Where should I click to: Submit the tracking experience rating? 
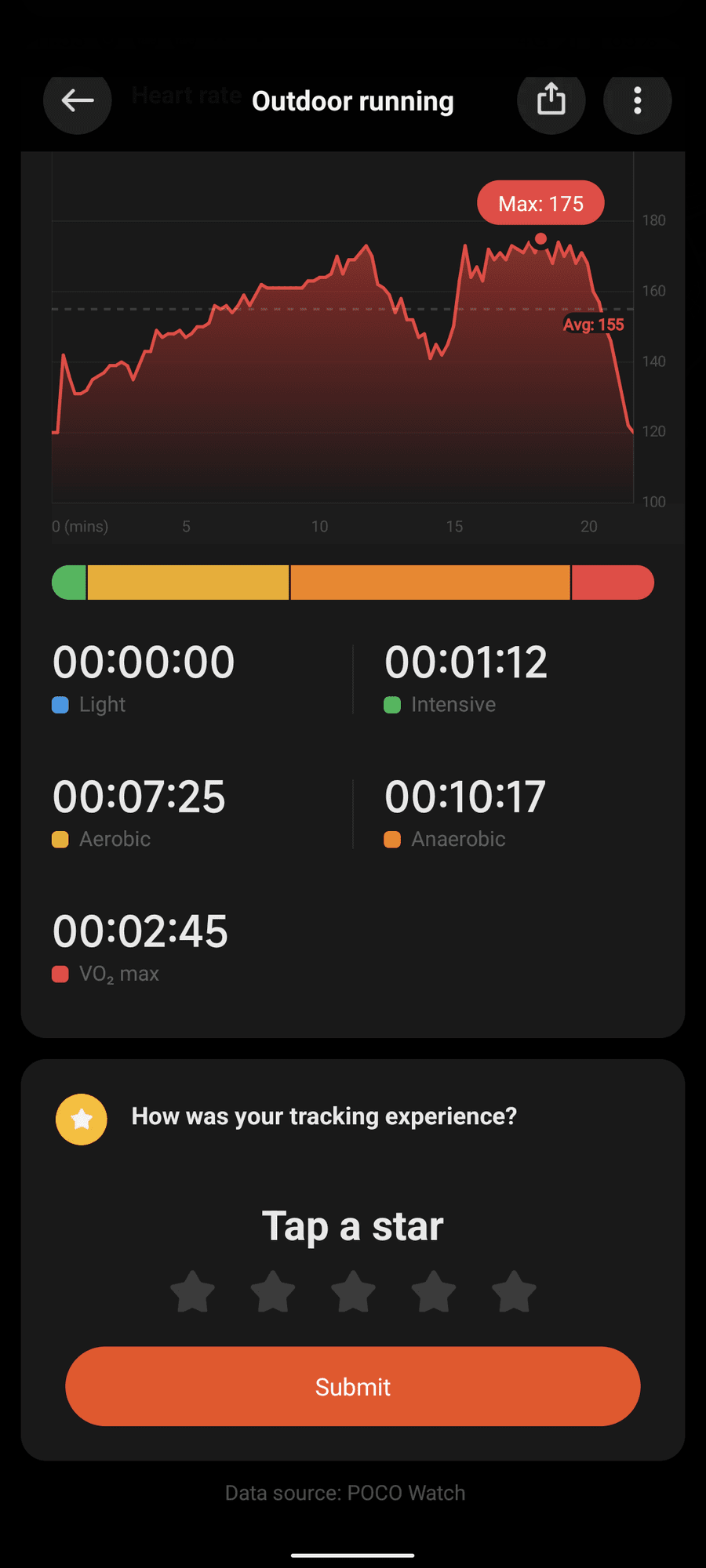[x=353, y=1386]
